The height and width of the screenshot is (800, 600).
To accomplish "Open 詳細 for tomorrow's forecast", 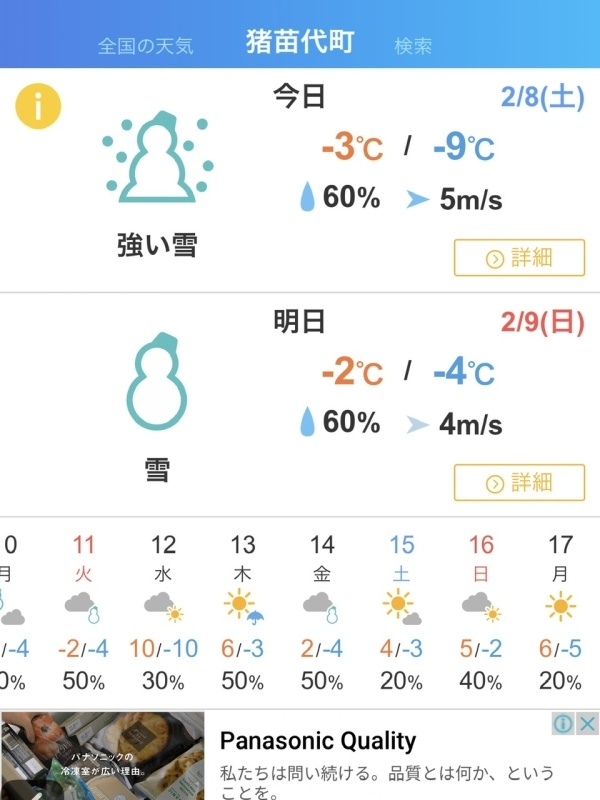I will [519, 483].
